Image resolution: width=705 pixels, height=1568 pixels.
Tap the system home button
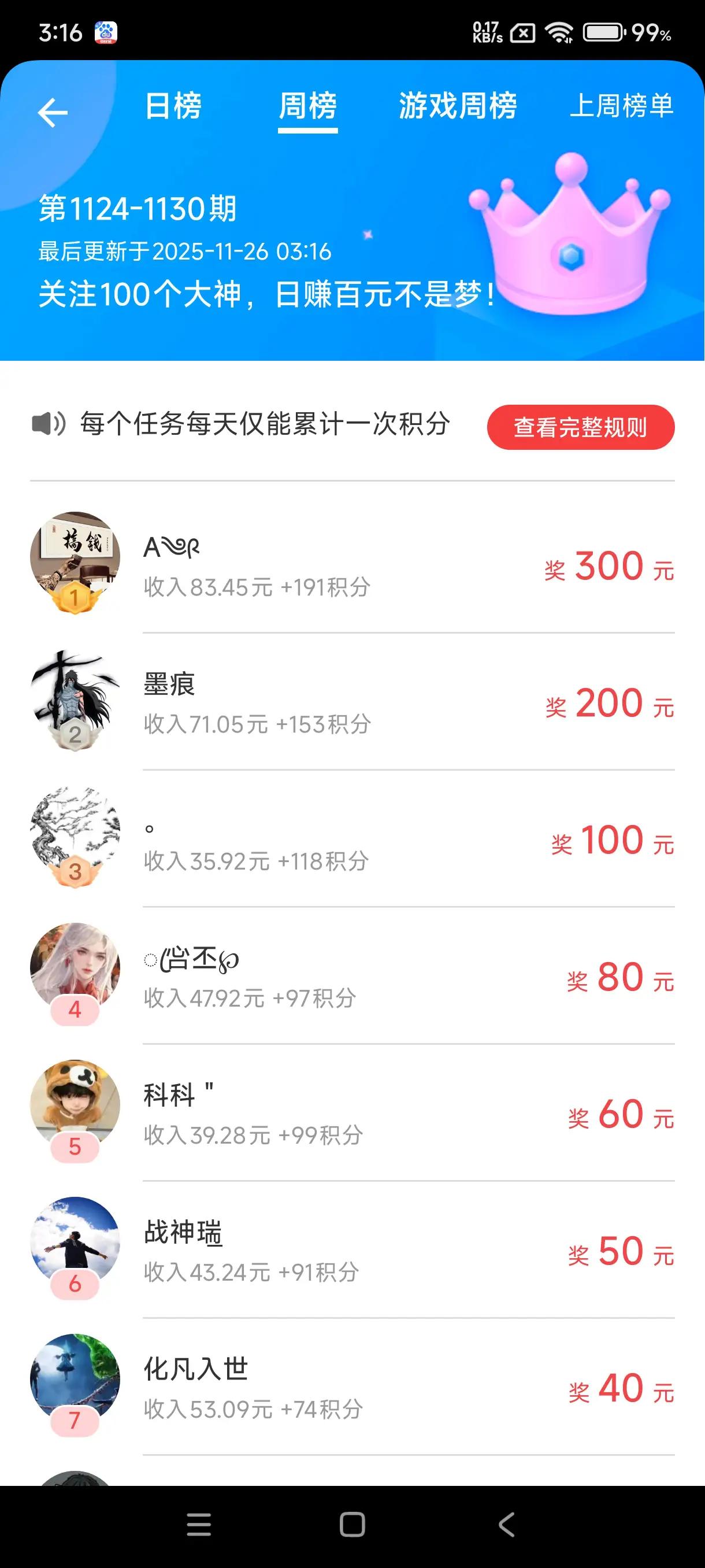click(x=352, y=1524)
